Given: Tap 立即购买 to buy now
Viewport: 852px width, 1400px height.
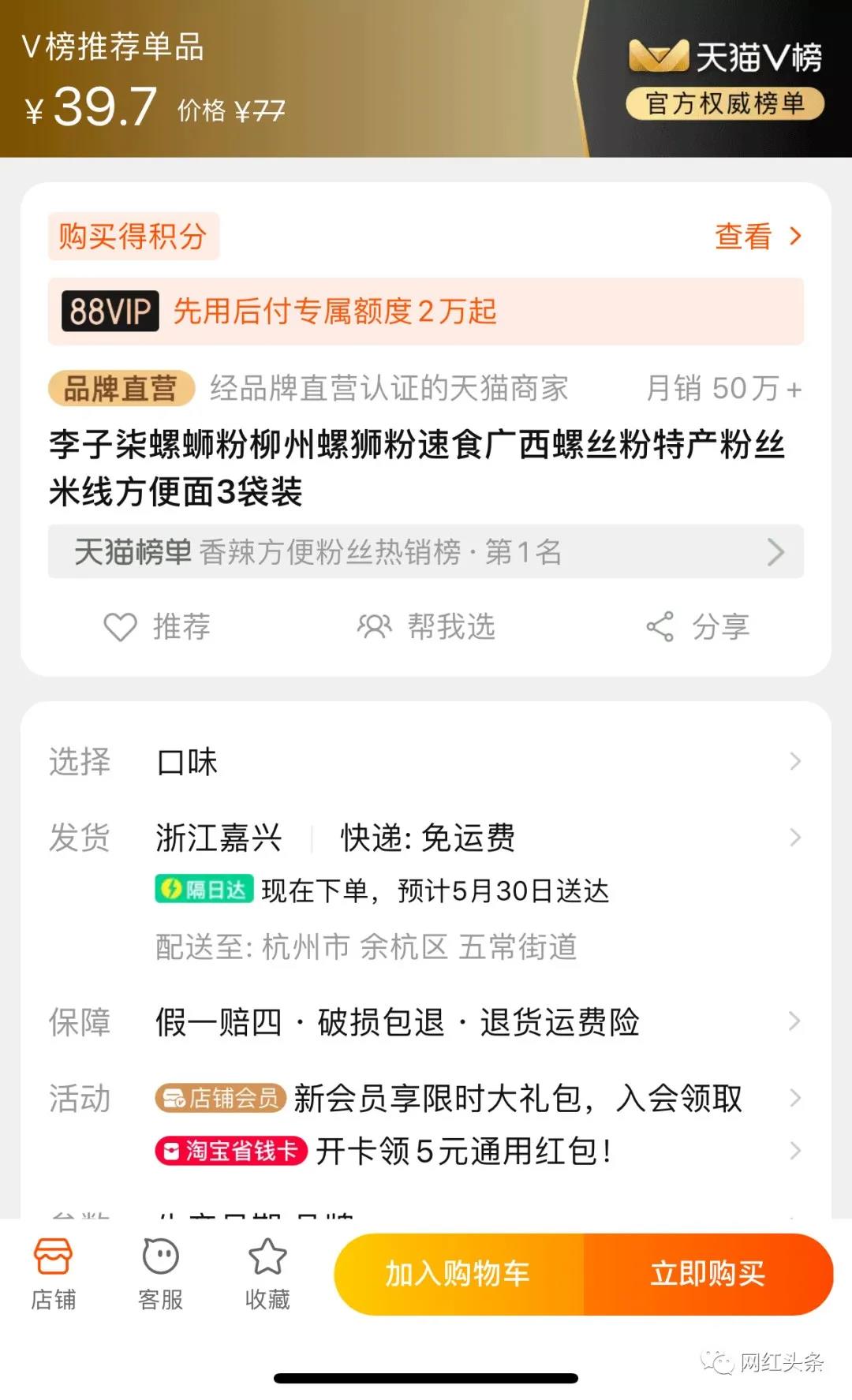Looking at the screenshot, I should (x=708, y=1275).
